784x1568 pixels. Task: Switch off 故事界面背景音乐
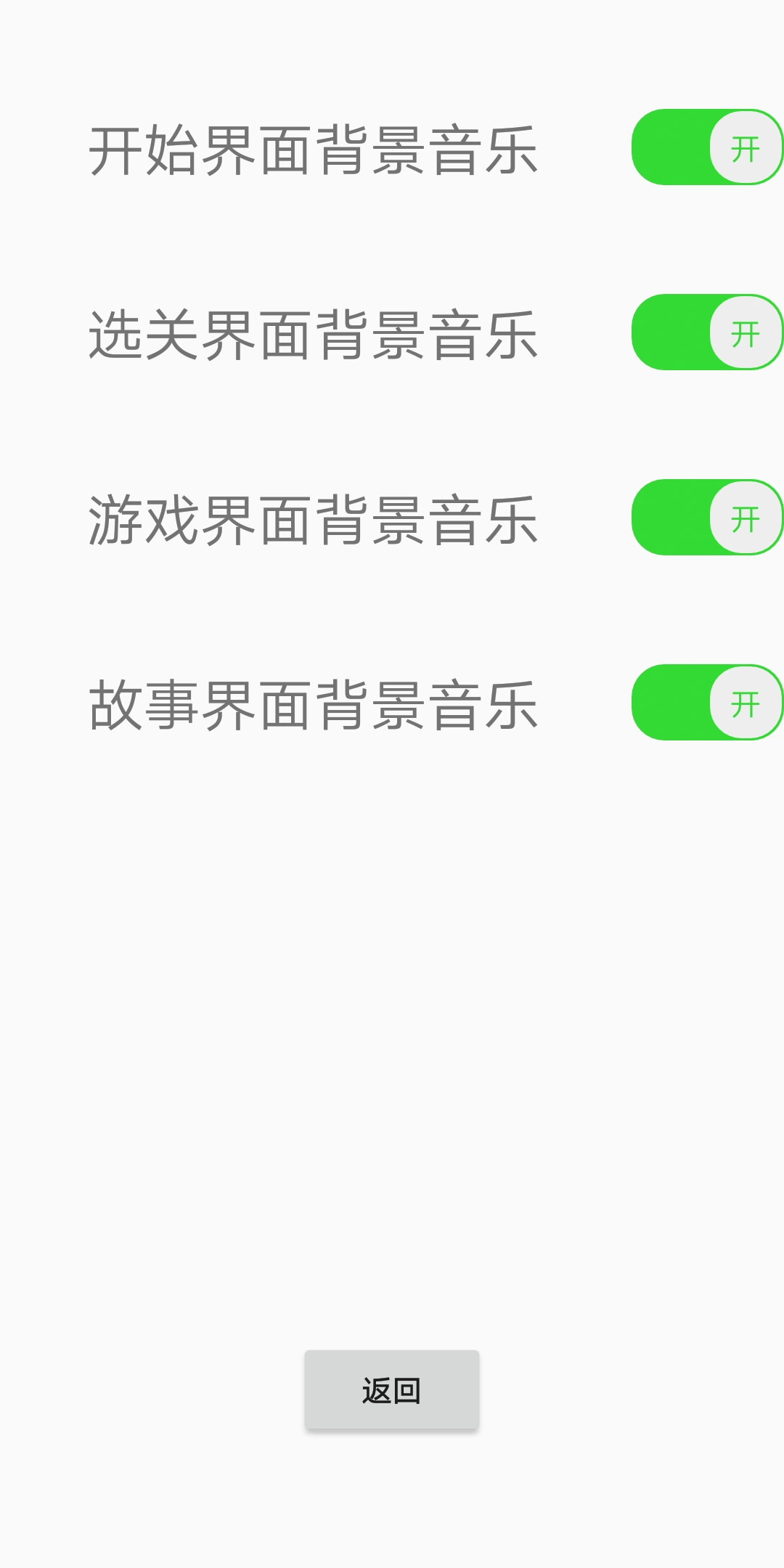(707, 703)
